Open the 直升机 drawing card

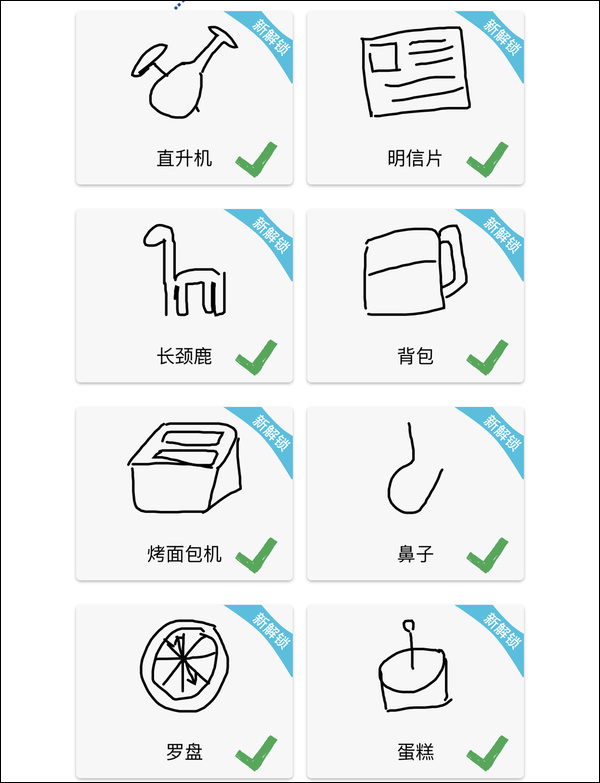[184, 98]
